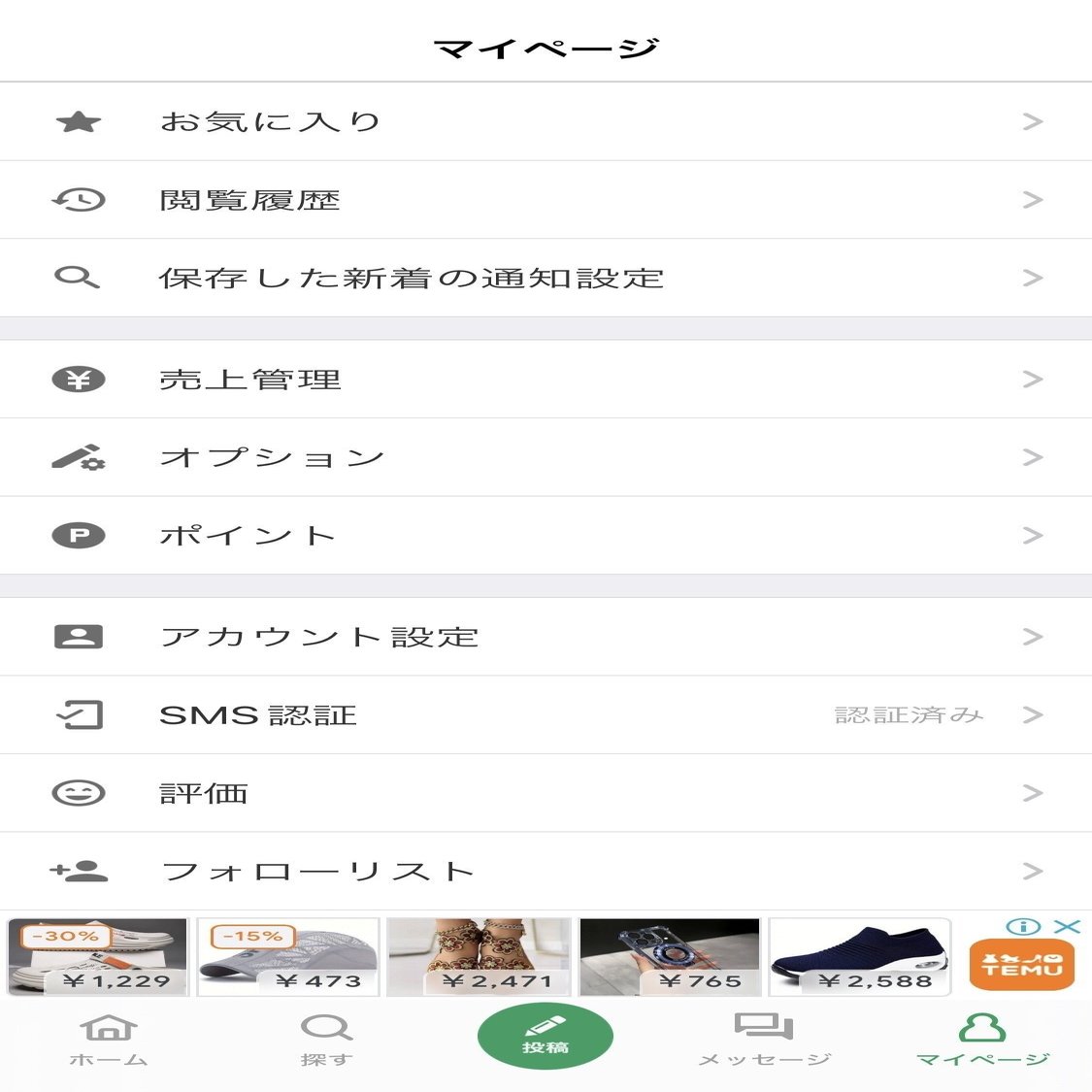Switch to the ホーム tab
1092x1092 pixels.
coord(109,1039)
